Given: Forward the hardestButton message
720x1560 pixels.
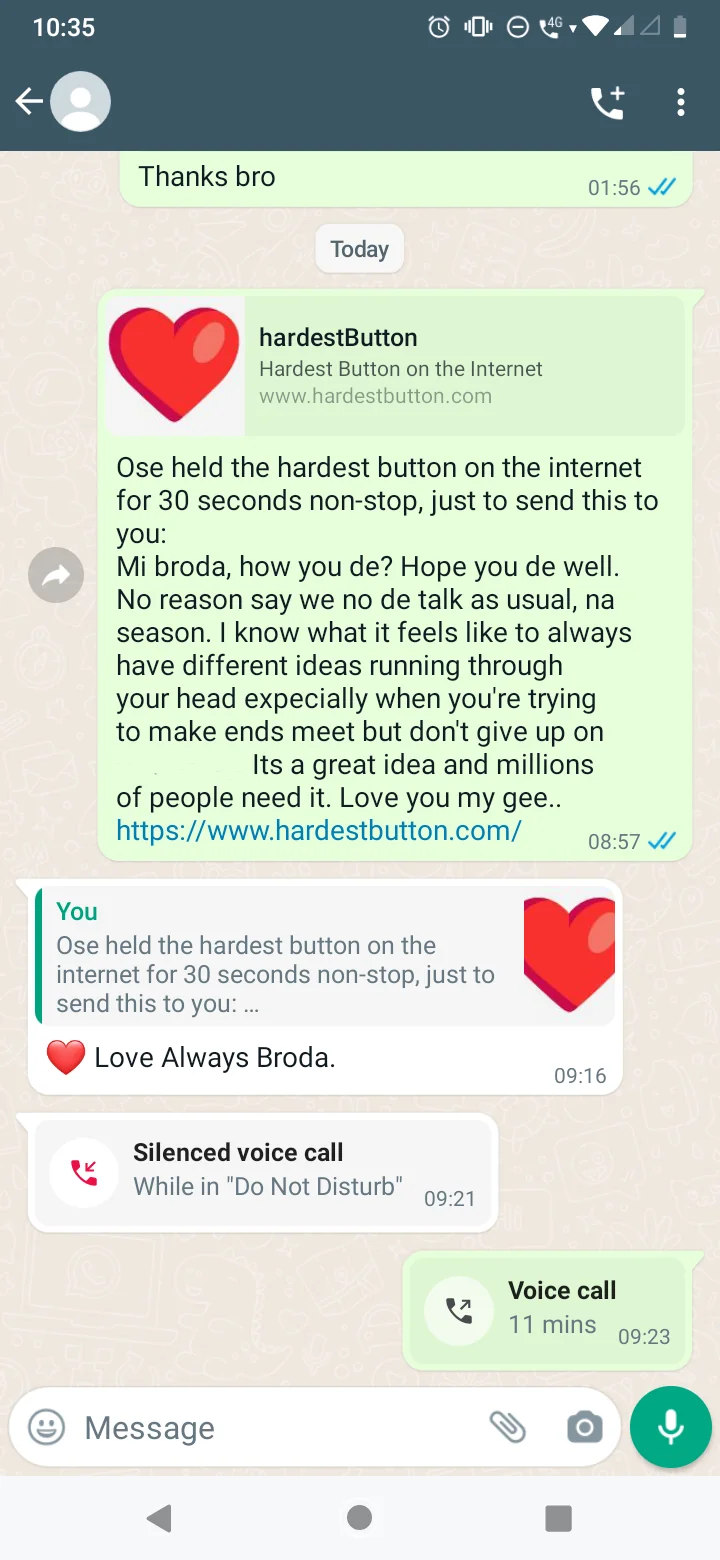Looking at the screenshot, I should pos(56,575).
